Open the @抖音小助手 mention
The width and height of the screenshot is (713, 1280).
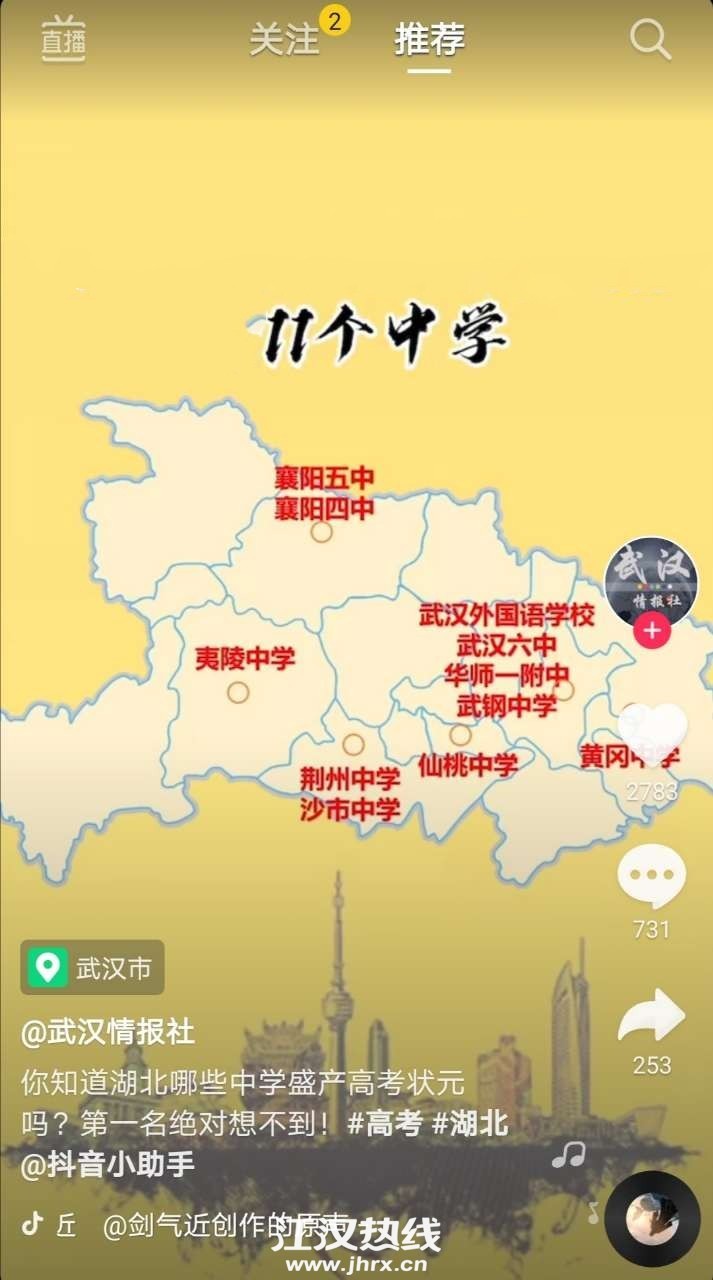108,1165
